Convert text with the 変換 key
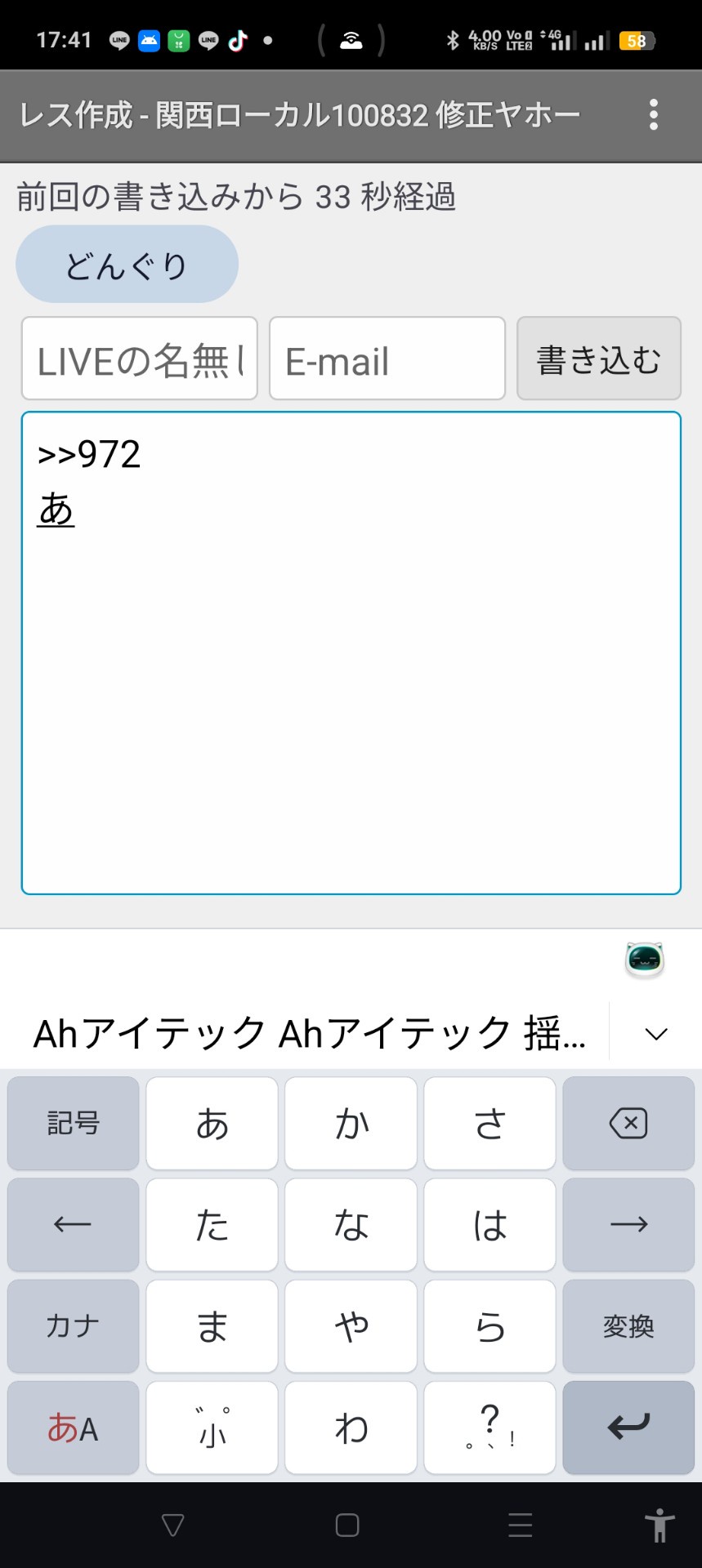 (628, 1325)
